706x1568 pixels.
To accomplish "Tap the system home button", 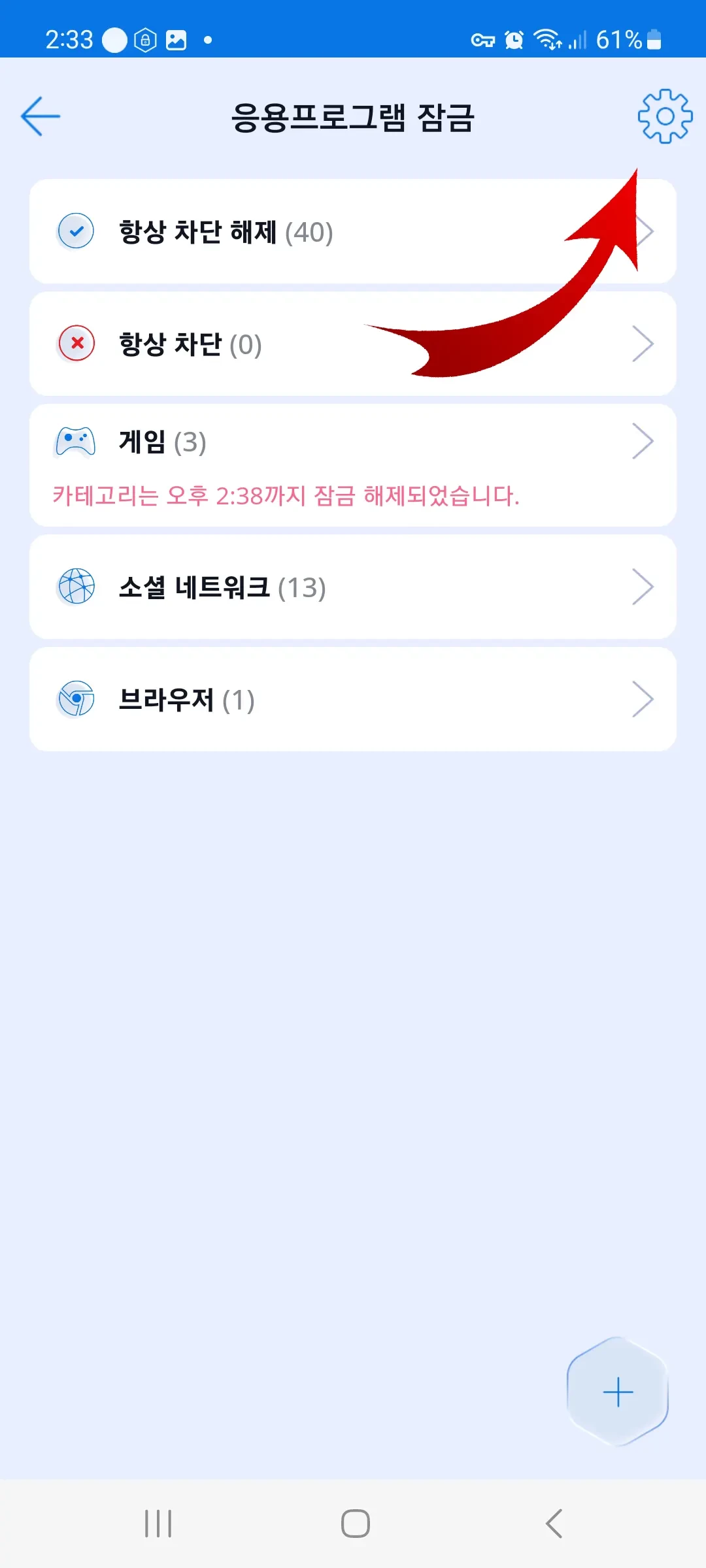I will (355, 1524).
